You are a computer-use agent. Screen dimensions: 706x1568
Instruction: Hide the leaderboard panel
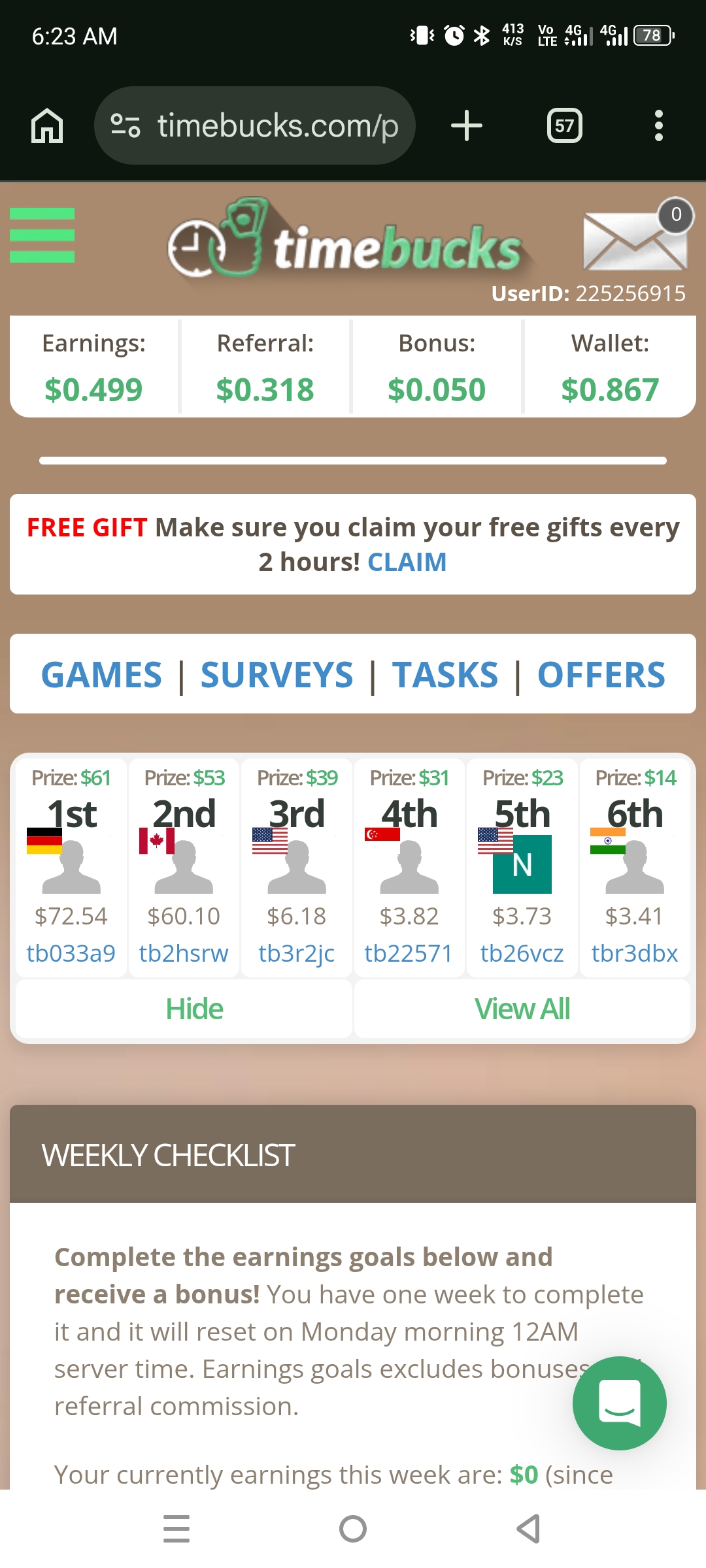click(x=194, y=1009)
